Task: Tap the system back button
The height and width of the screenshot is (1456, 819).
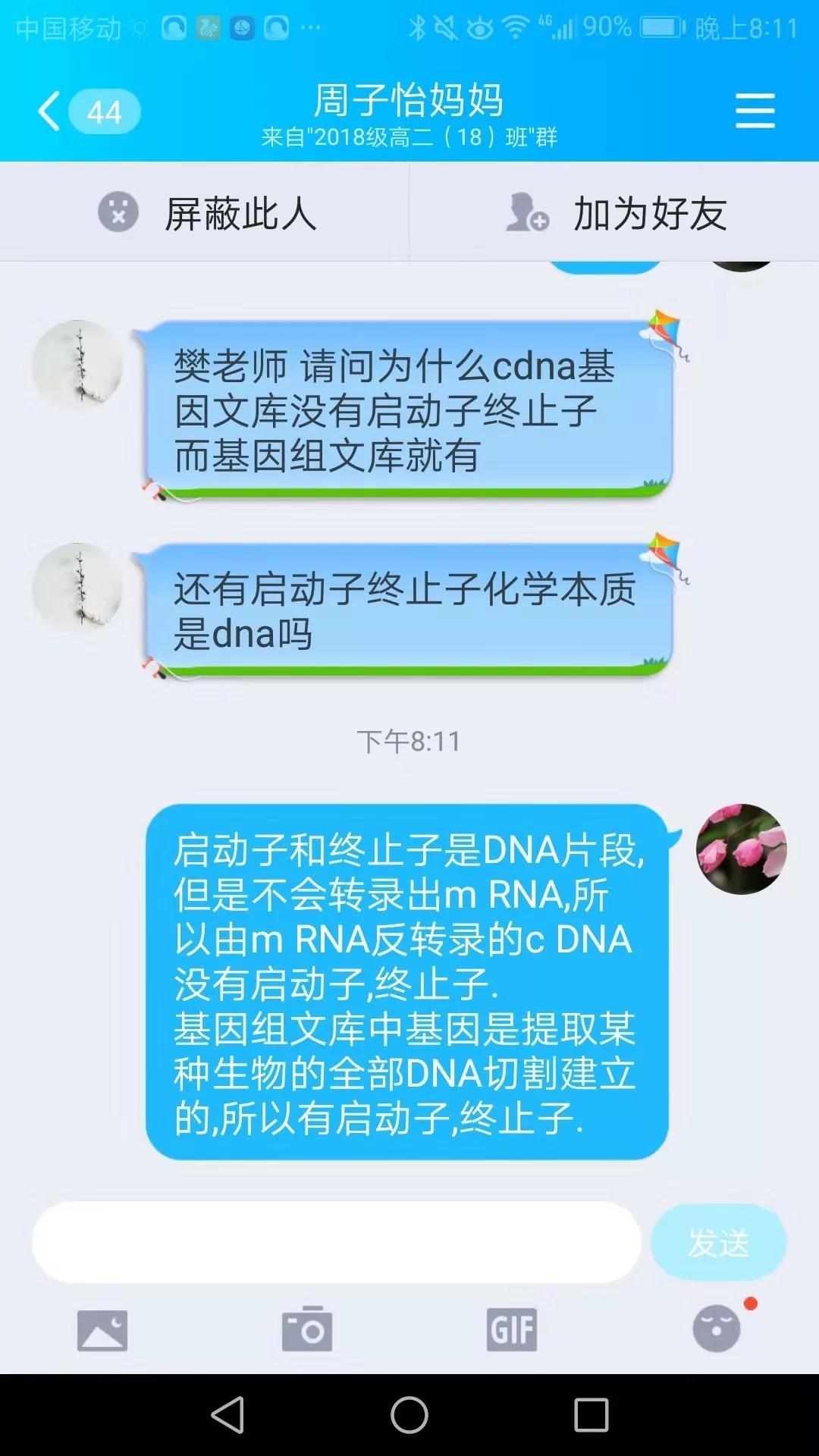Action: 227,1415
